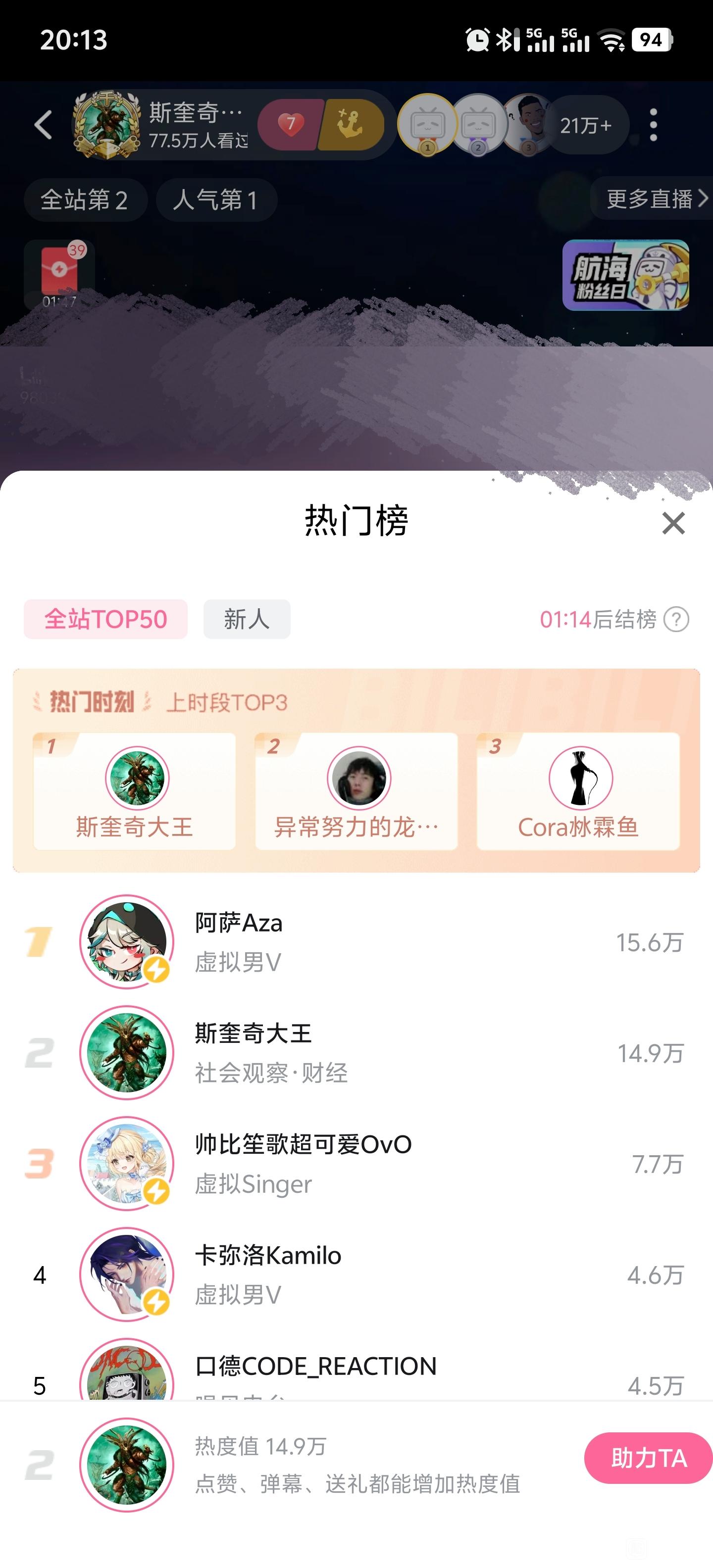View 异常努力的龙 in last period TOP3

356,791
